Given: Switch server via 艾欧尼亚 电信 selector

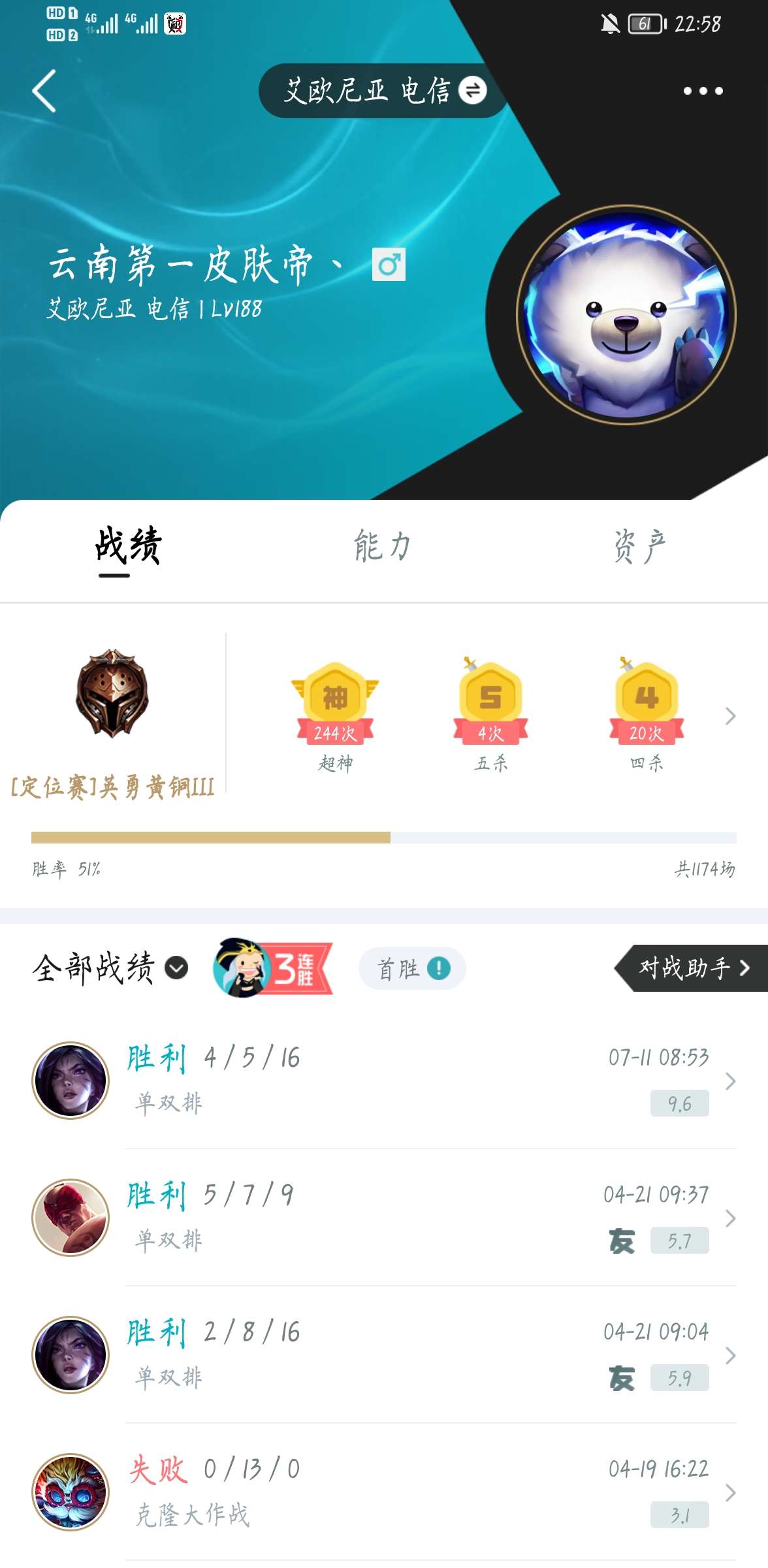Looking at the screenshot, I should (x=384, y=91).
